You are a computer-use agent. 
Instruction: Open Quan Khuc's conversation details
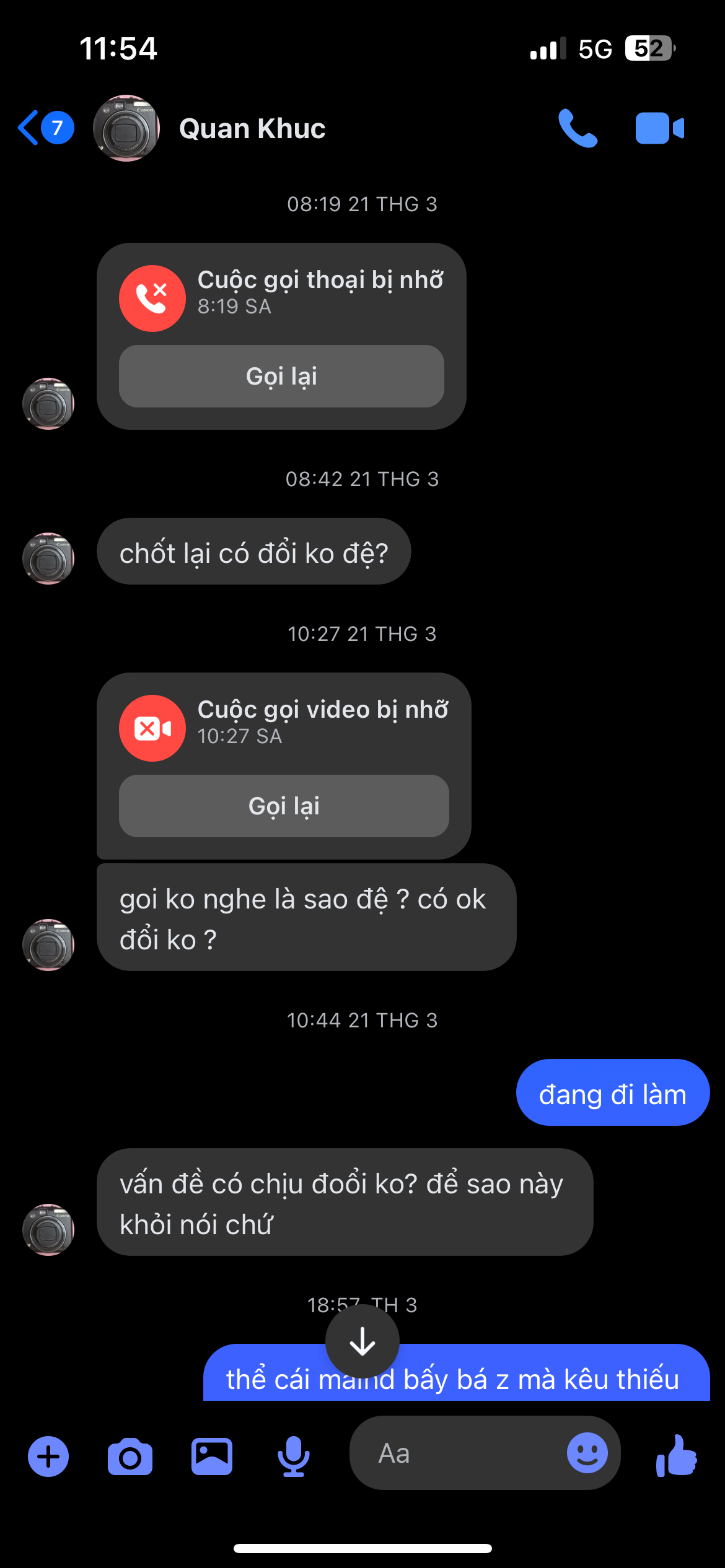click(252, 129)
